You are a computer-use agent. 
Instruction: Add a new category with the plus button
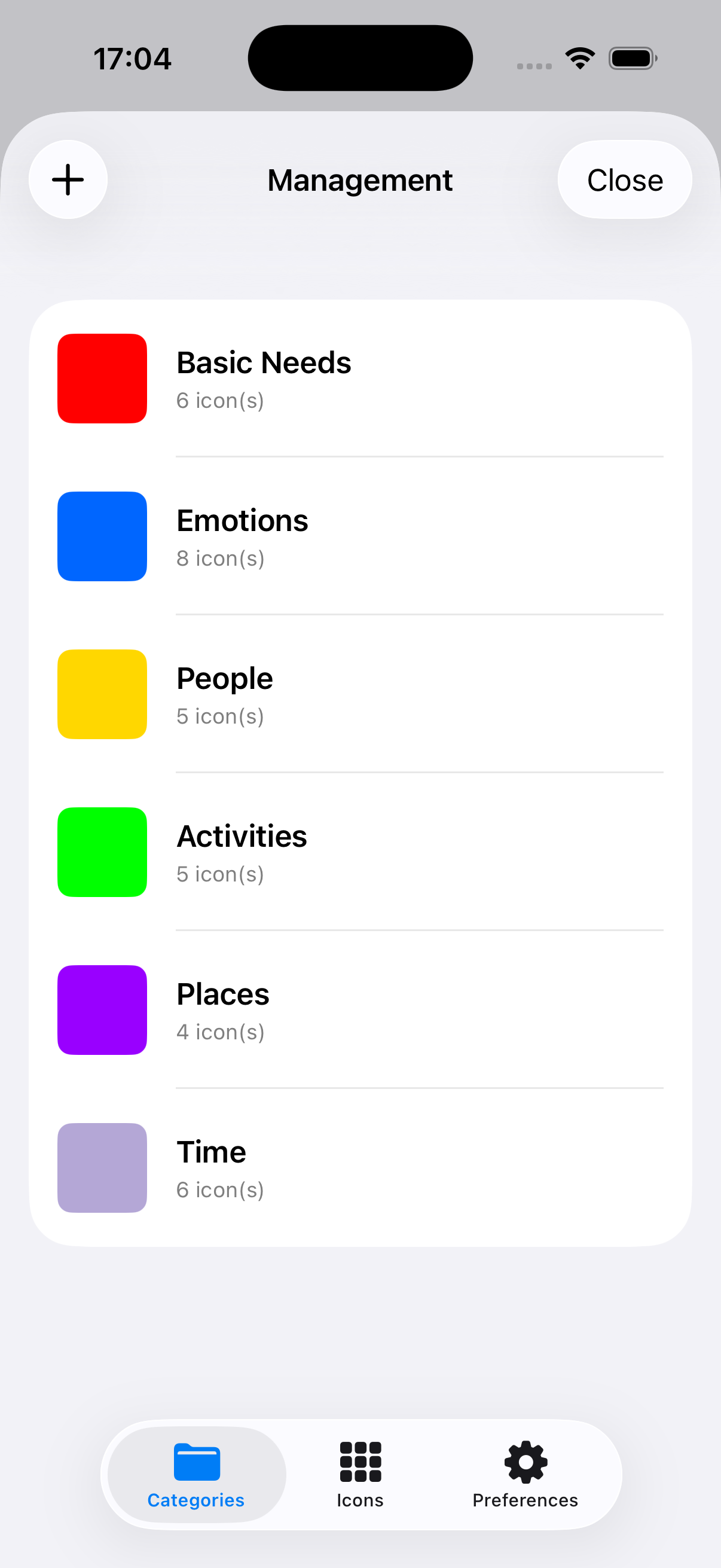coord(68,180)
